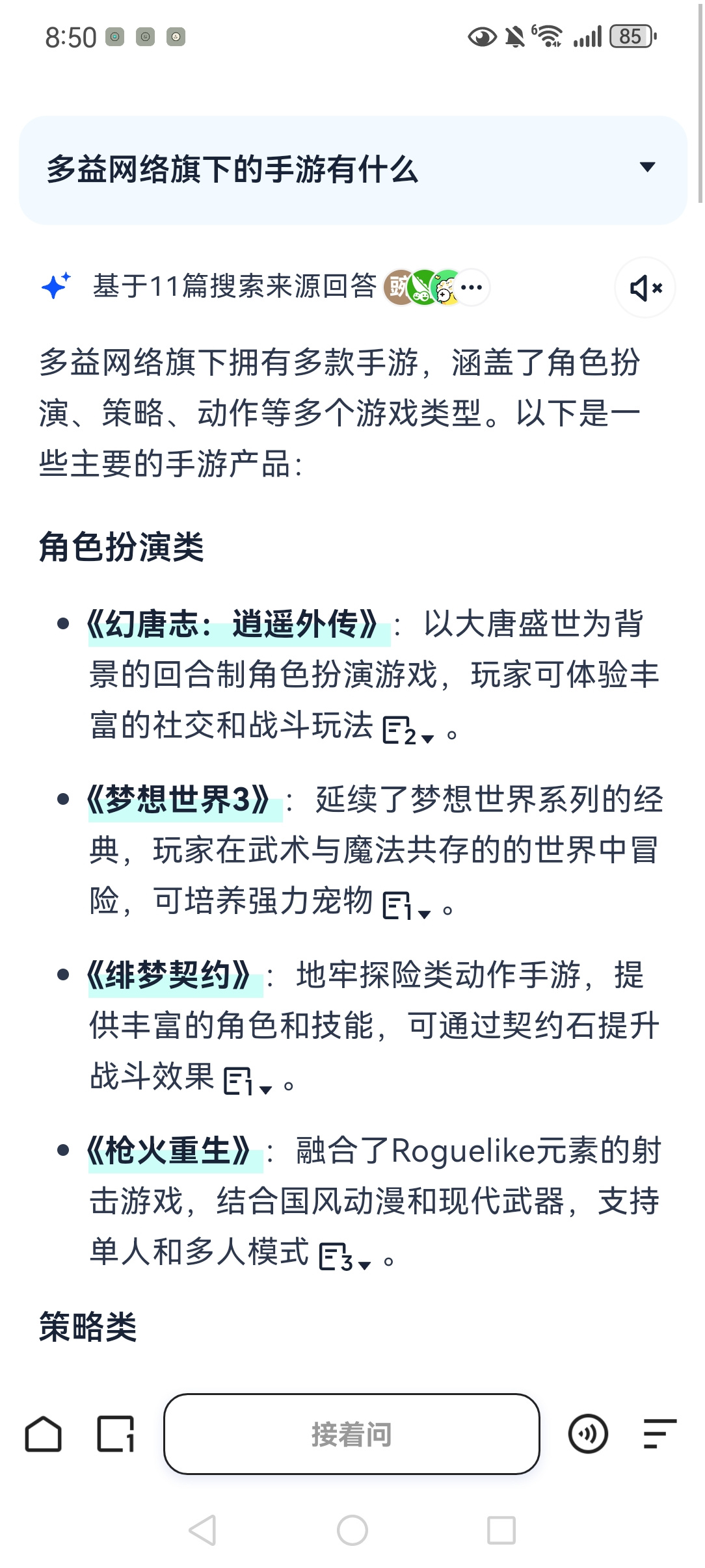Go back with the system back button
The image size is (705, 1568).
[203, 1530]
